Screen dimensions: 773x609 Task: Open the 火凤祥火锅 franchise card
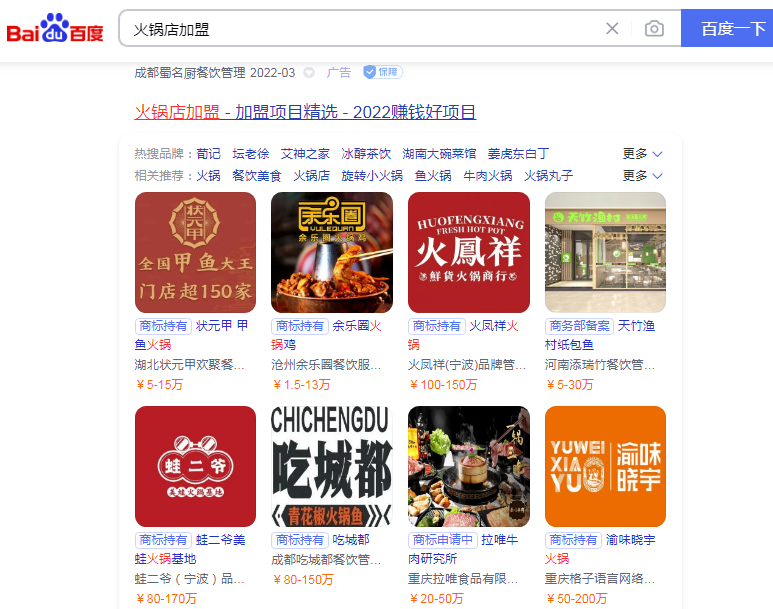pyautogui.click(x=468, y=253)
